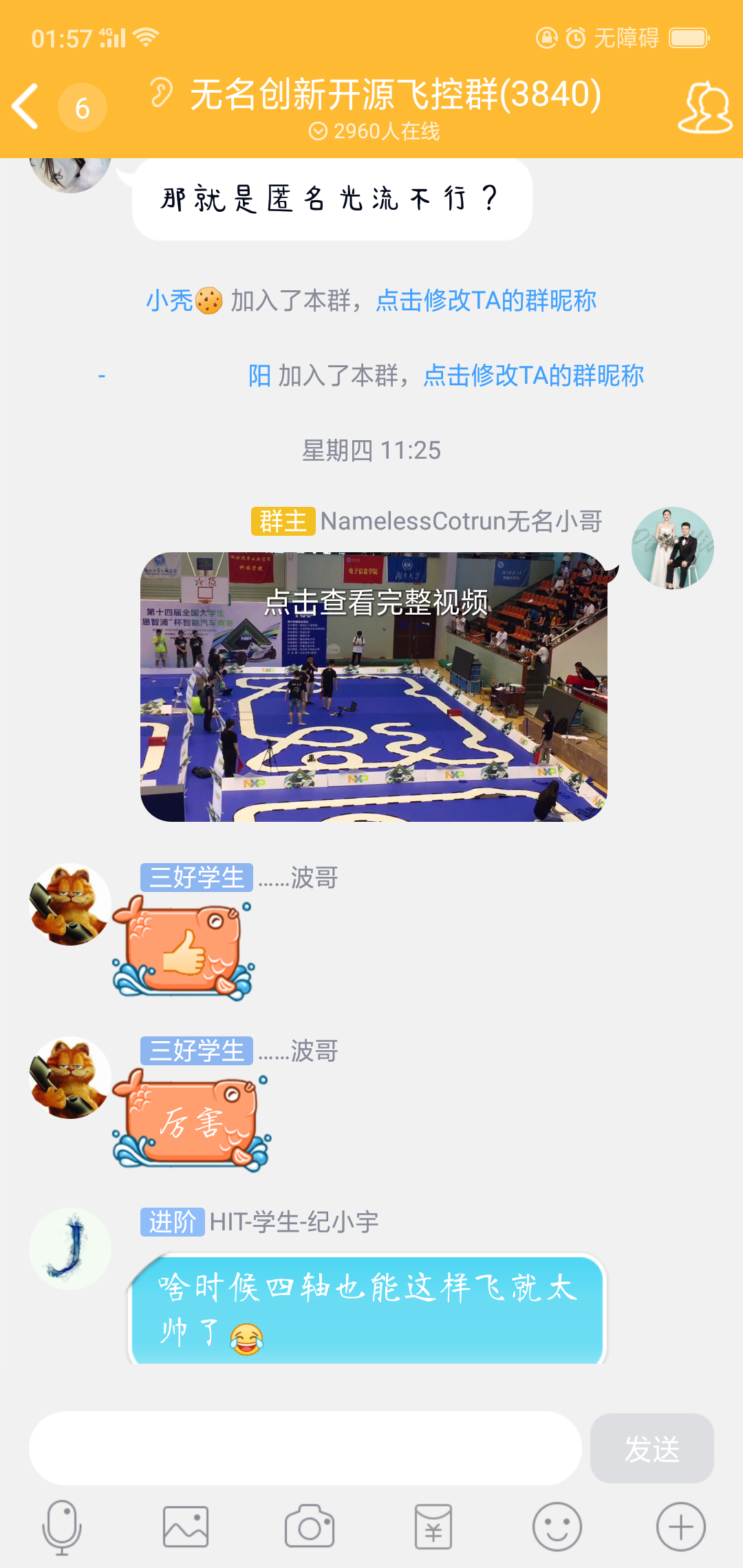The height and width of the screenshot is (1568, 743).
Task: Open 小秃's profile from join notice
Action: [170, 301]
